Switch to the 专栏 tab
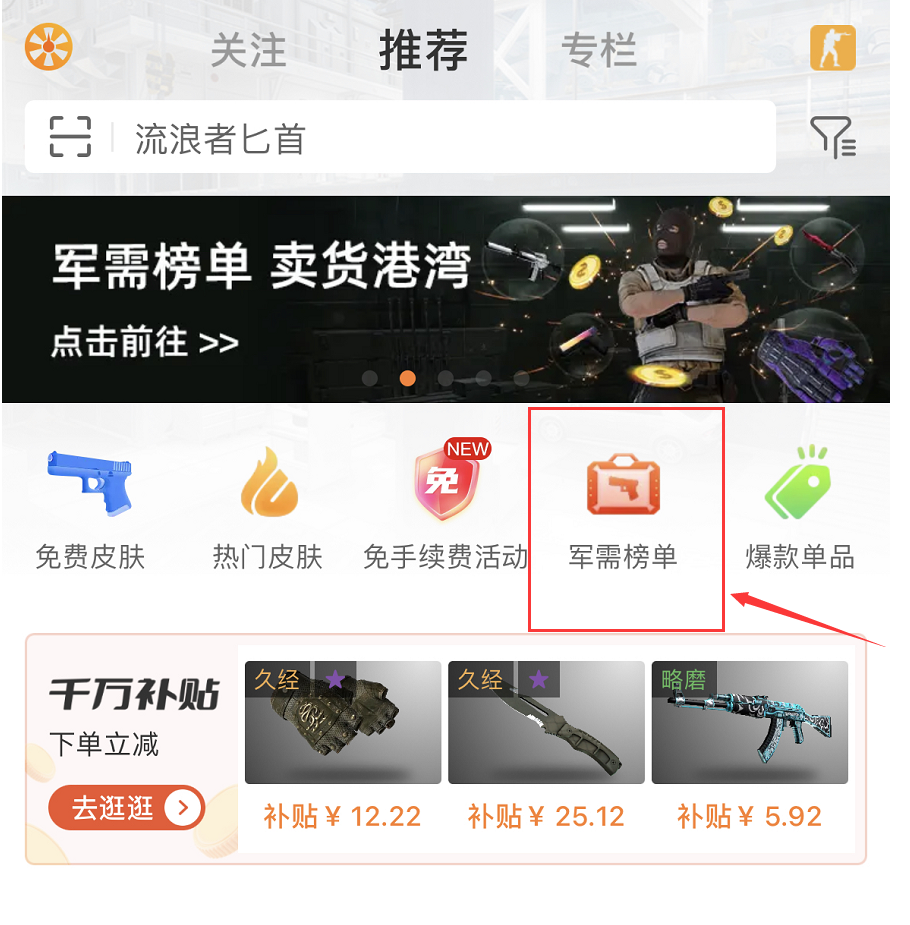 point(598,50)
